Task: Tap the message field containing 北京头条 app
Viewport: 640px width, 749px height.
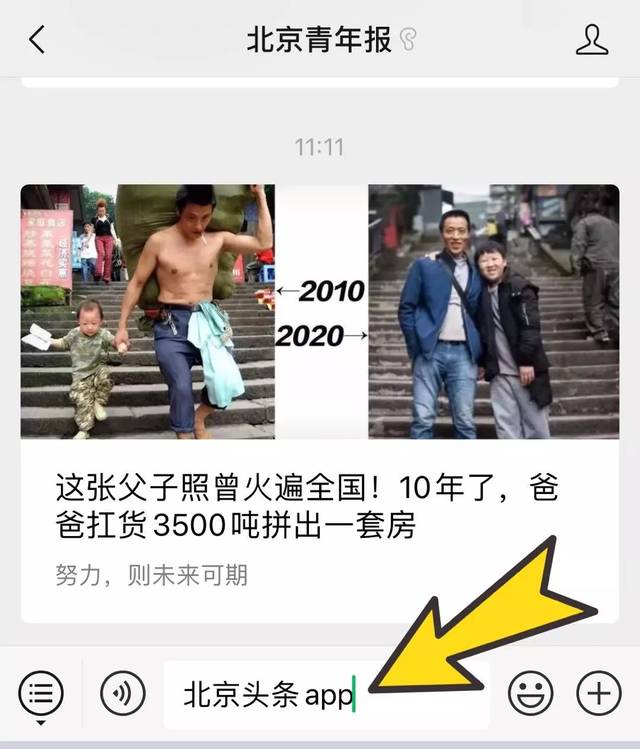Action: 270,695
